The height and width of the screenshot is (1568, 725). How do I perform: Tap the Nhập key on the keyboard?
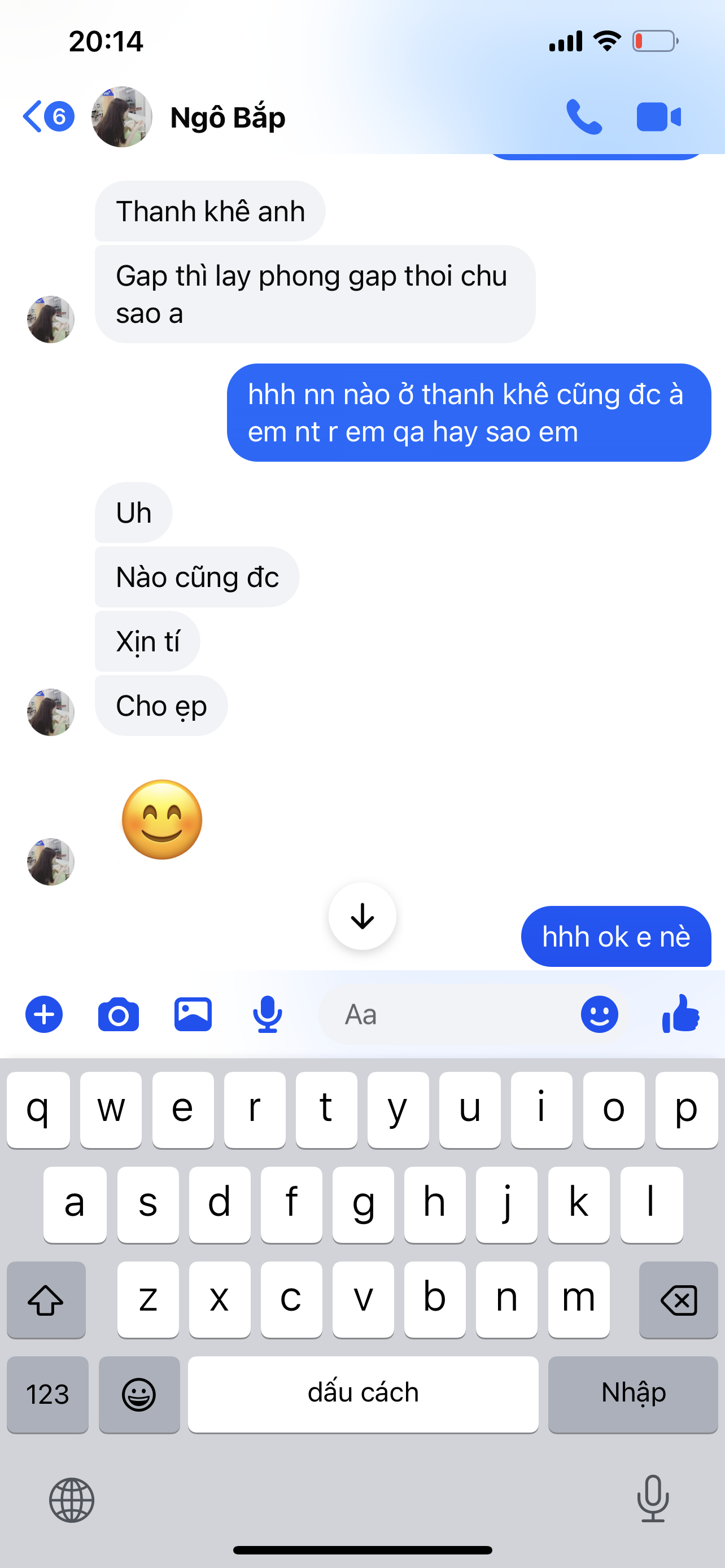pos(633,1394)
